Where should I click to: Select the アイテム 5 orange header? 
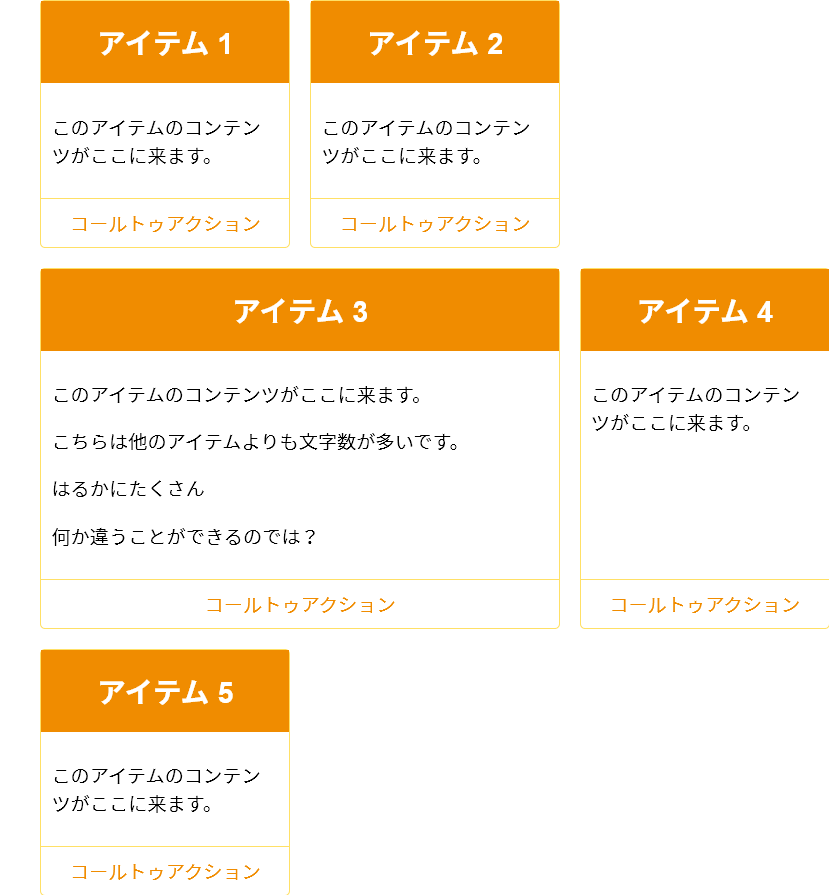click(x=163, y=690)
